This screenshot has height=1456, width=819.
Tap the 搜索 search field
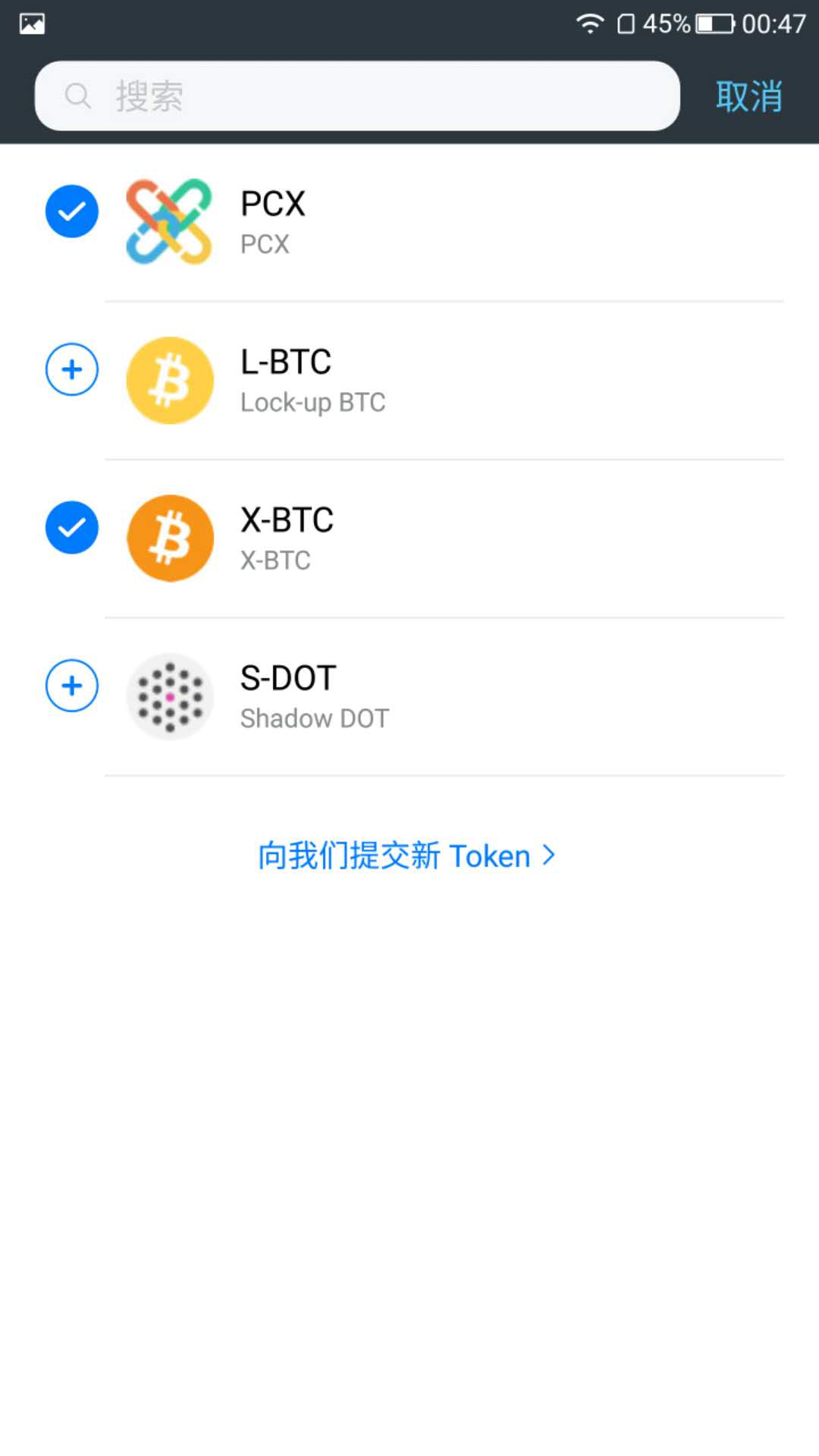356,96
